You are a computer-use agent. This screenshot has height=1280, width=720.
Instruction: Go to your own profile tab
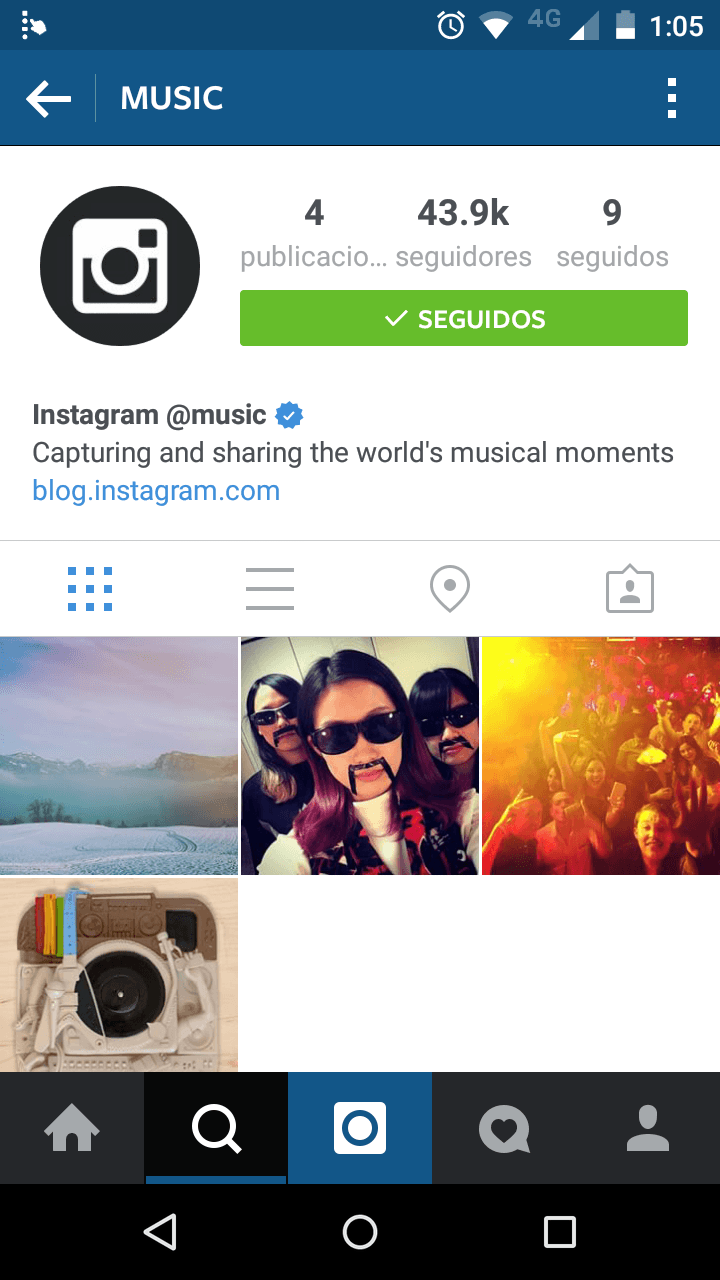coord(648,1129)
